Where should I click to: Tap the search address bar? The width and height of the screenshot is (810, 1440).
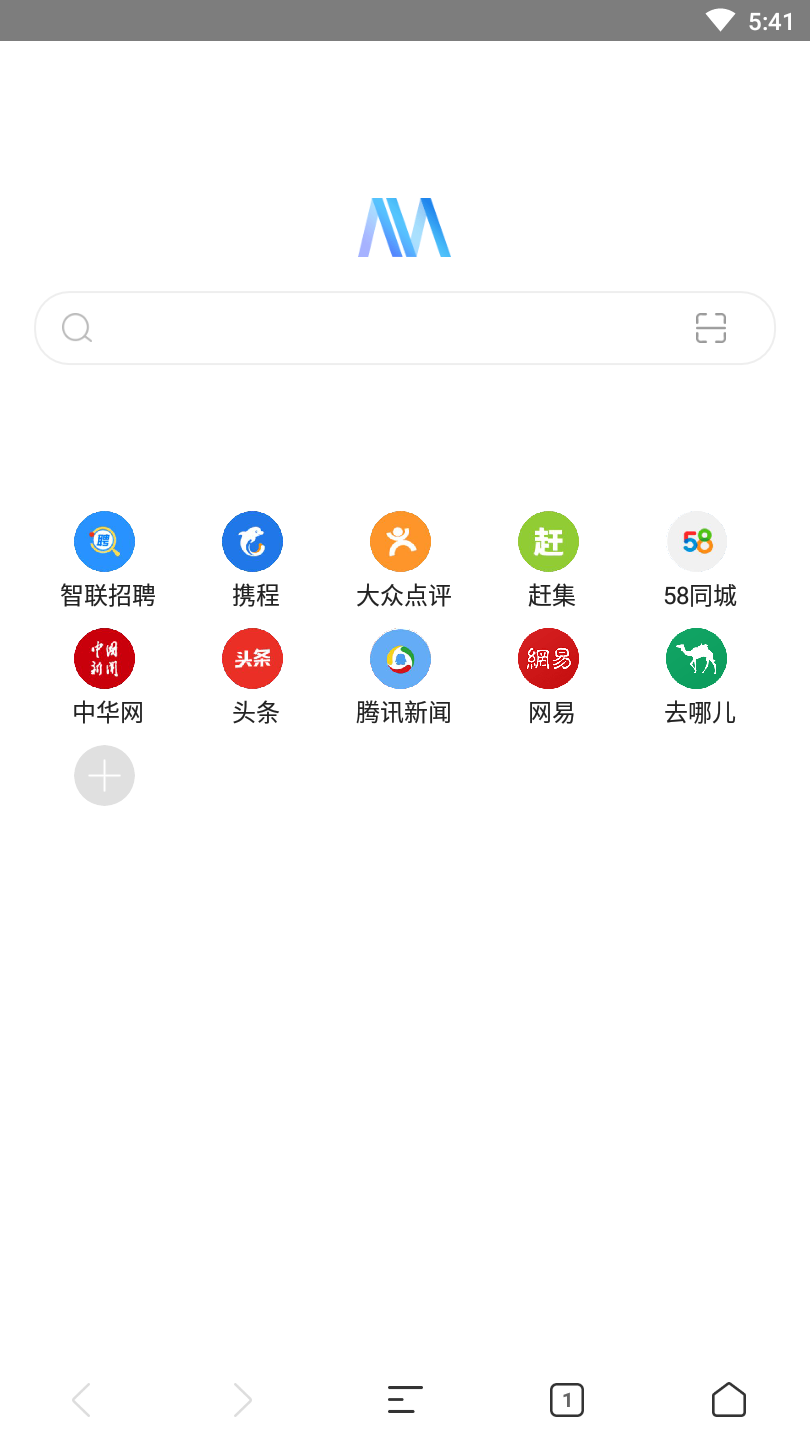[x=380, y=328]
